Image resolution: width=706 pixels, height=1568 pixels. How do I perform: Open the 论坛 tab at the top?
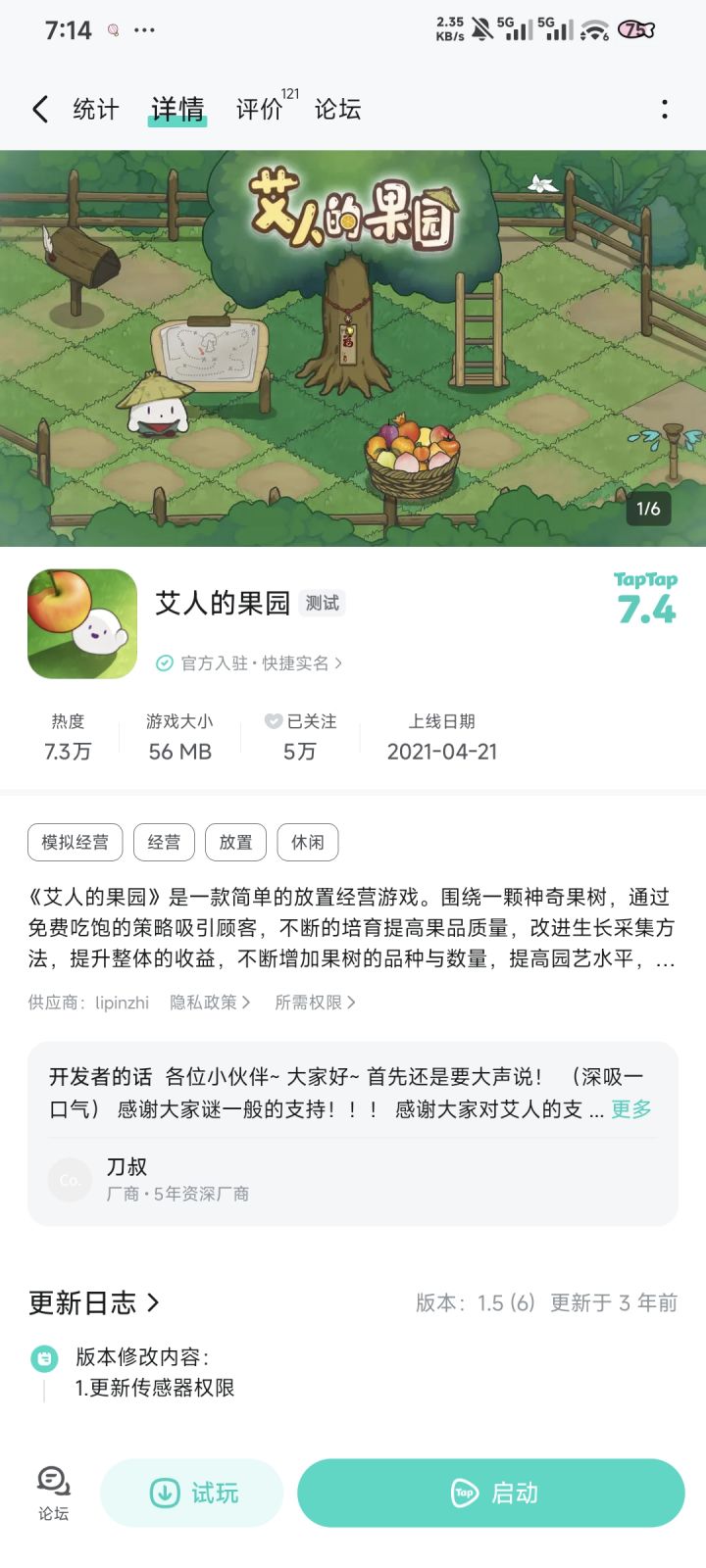point(336,110)
